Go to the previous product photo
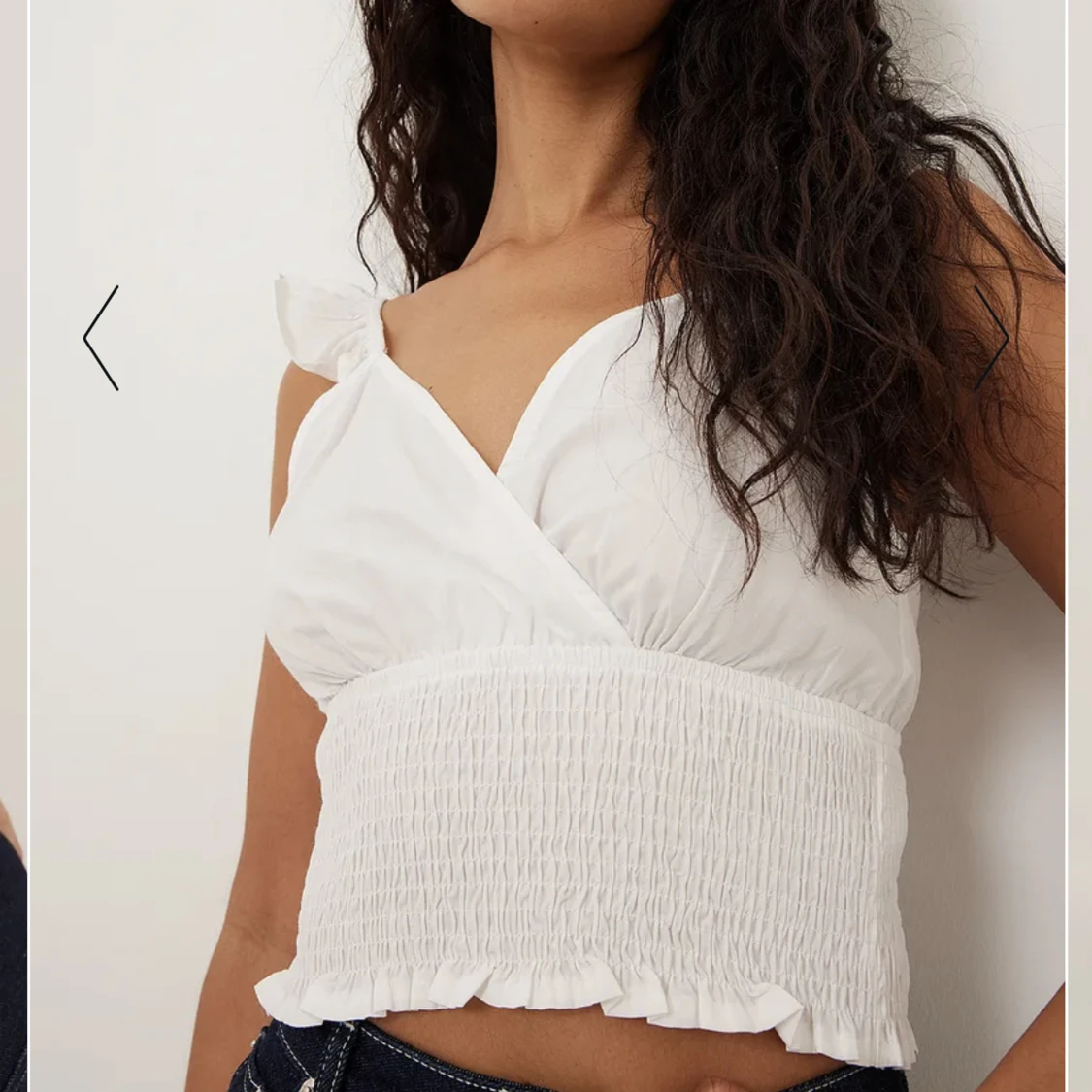This screenshot has width=1092, height=1092. (x=101, y=338)
